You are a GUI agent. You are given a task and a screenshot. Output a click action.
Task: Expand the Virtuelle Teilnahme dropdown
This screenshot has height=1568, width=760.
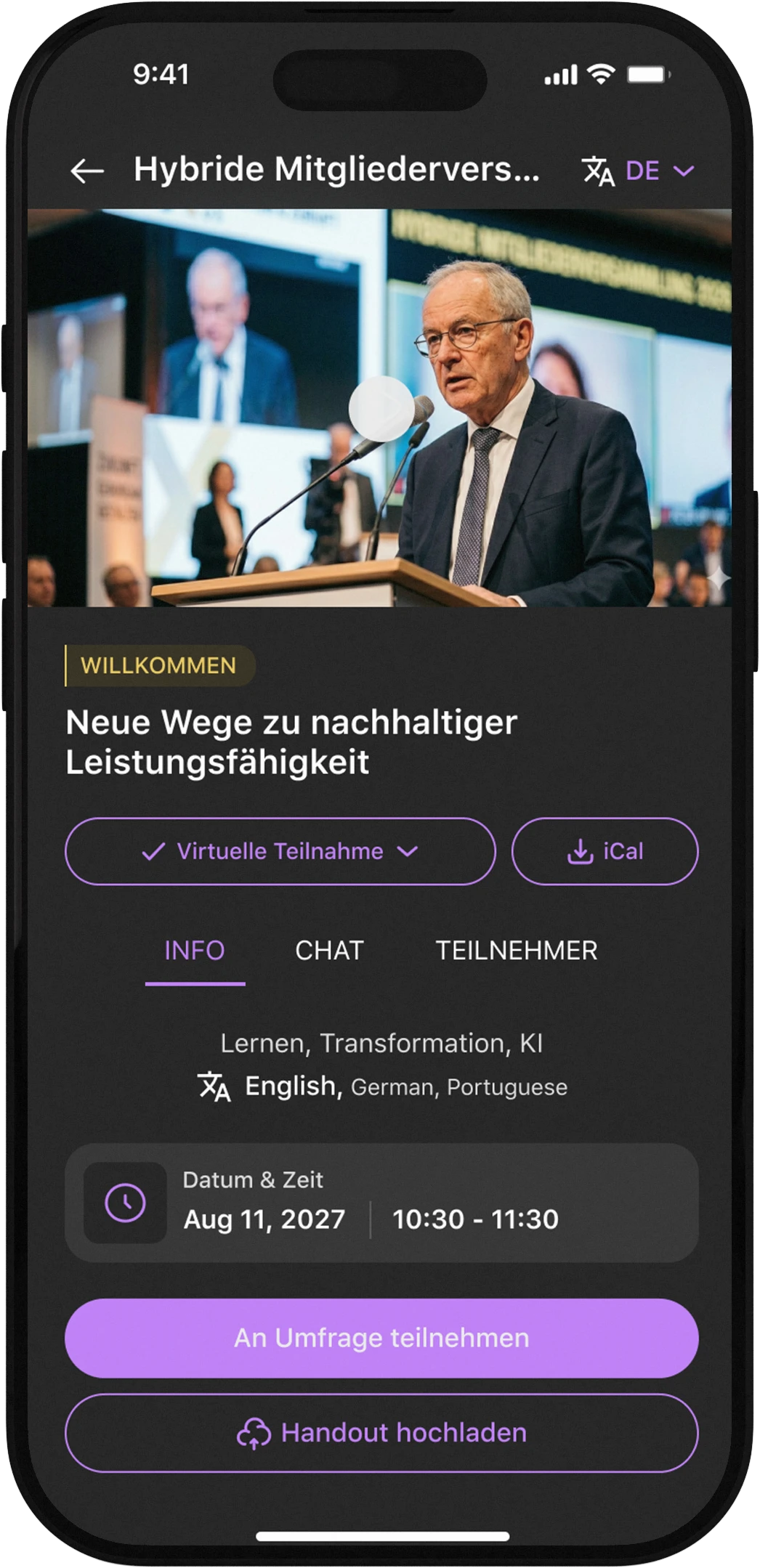280,851
